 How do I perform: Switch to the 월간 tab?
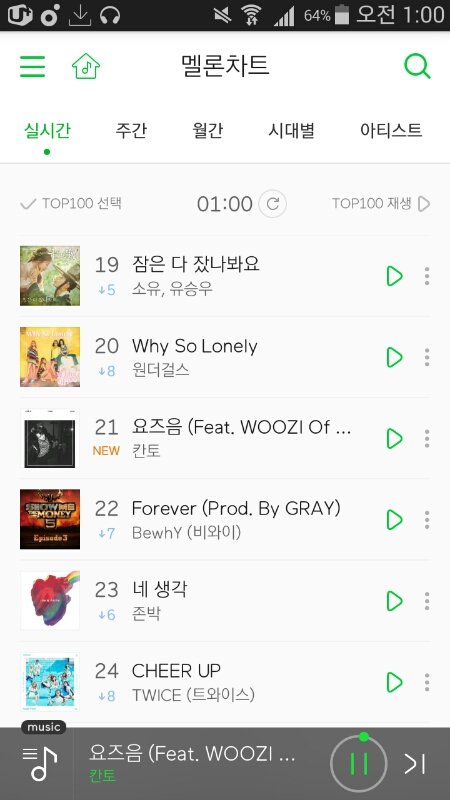208,131
